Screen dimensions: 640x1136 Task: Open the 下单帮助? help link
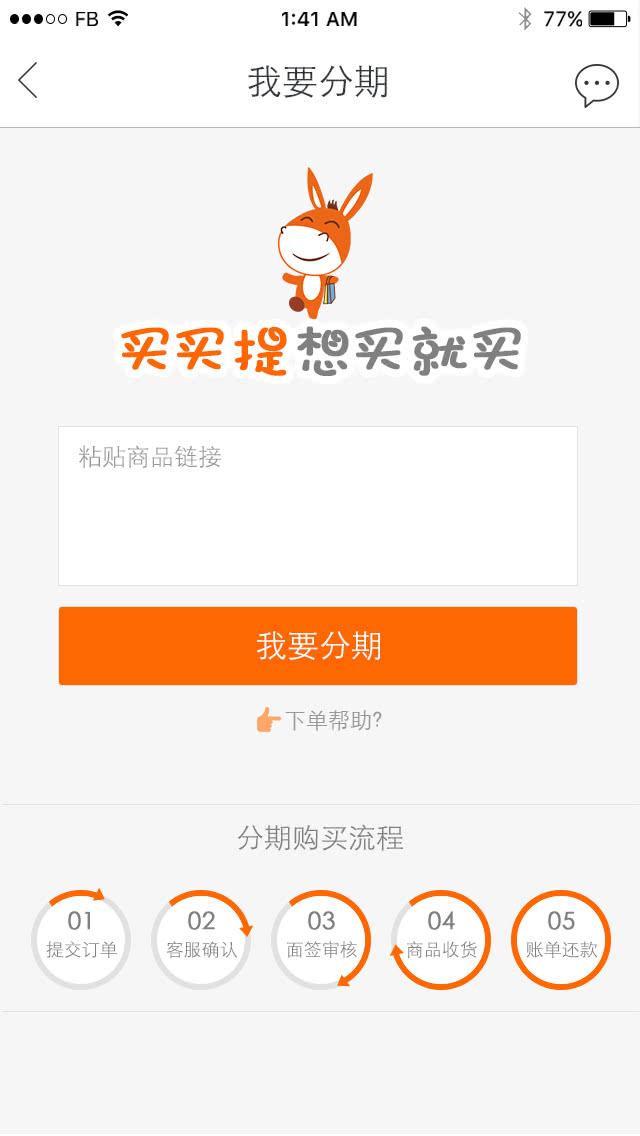320,720
